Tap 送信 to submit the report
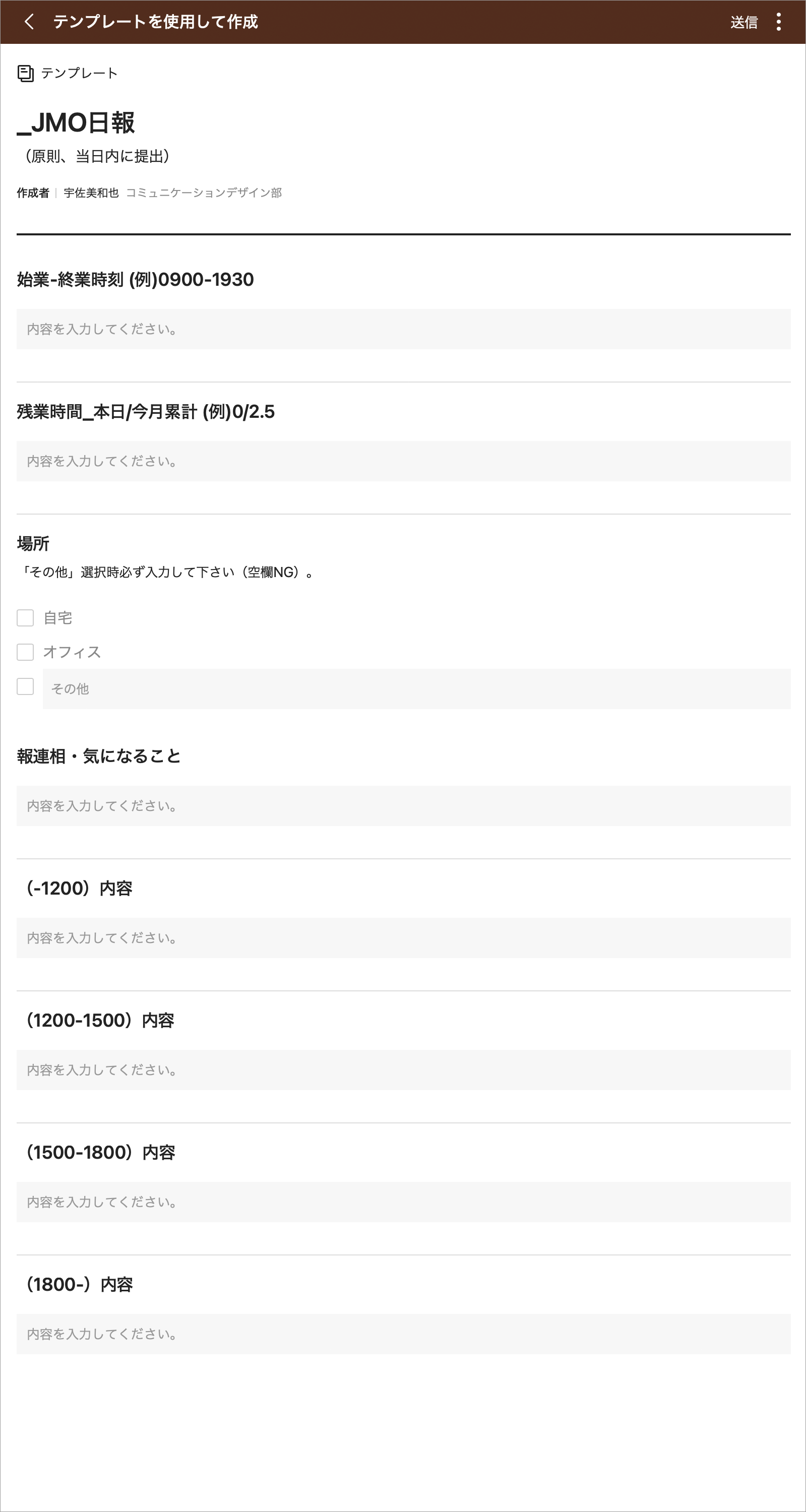 coord(743,22)
